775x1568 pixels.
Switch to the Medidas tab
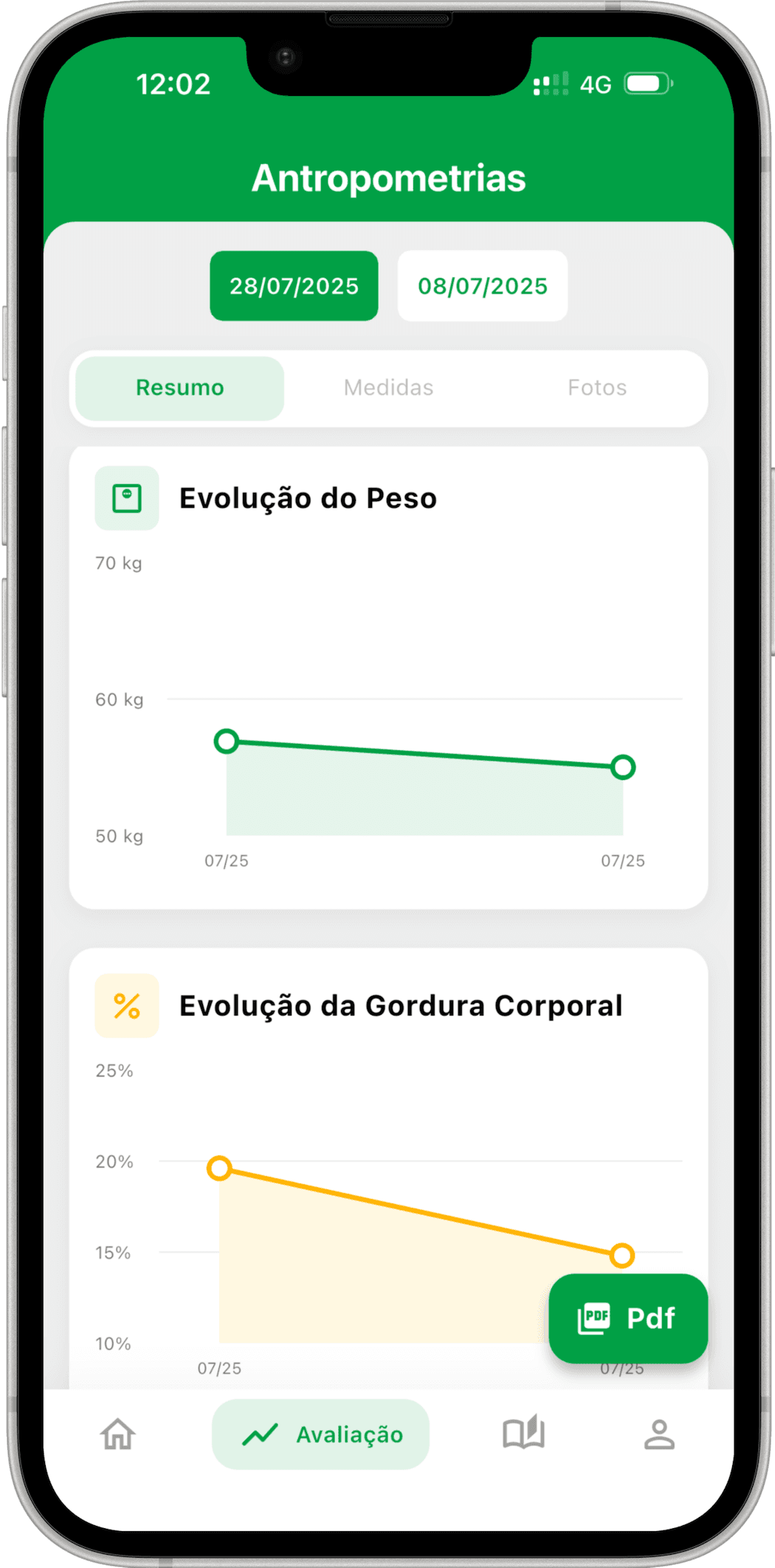389,387
